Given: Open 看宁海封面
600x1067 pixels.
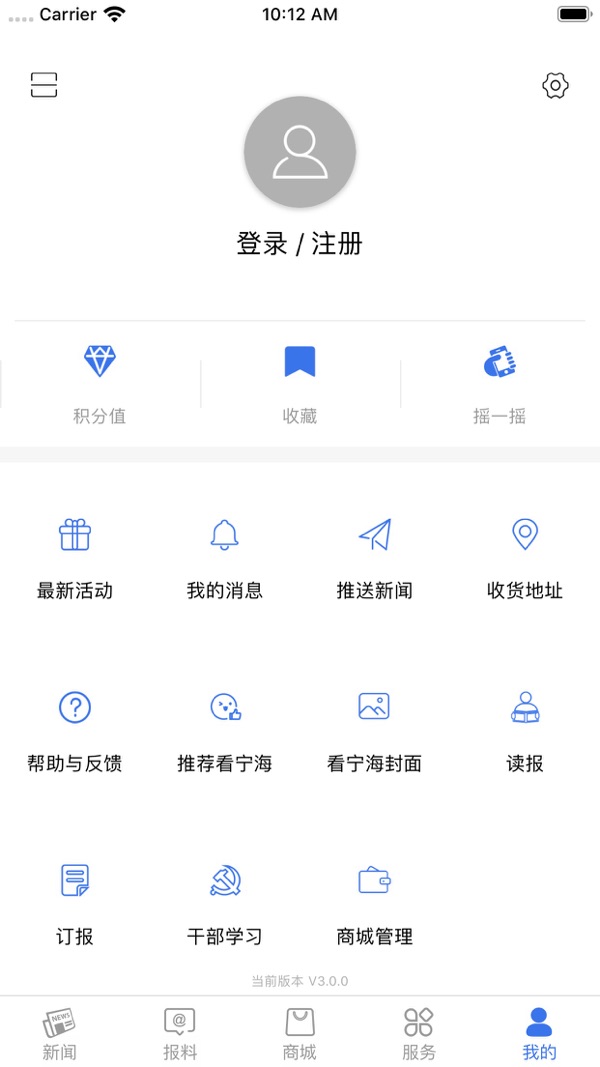Looking at the screenshot, I should click(375, 732).
